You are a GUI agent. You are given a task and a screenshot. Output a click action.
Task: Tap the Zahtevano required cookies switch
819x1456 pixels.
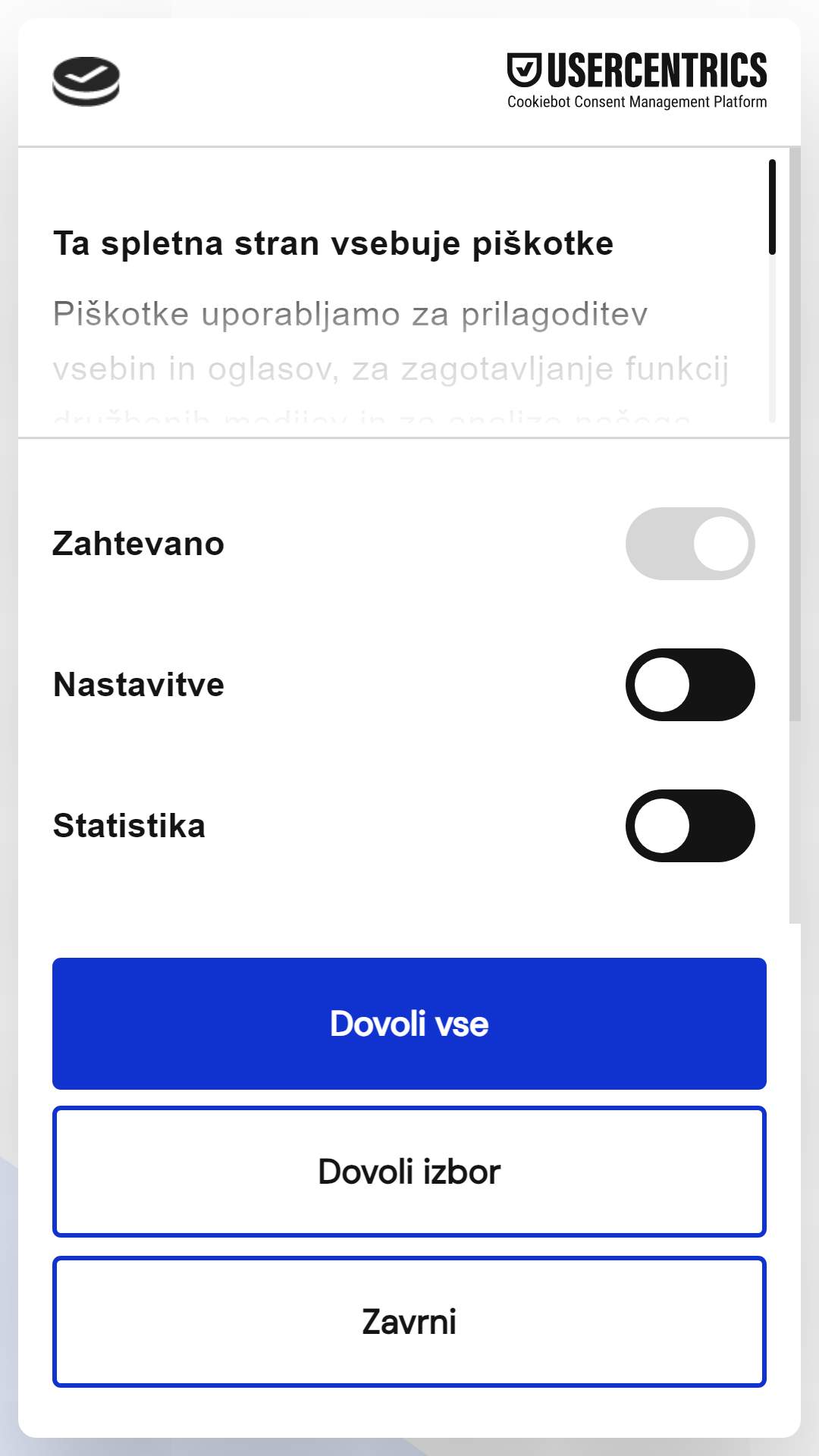(690, 544)
